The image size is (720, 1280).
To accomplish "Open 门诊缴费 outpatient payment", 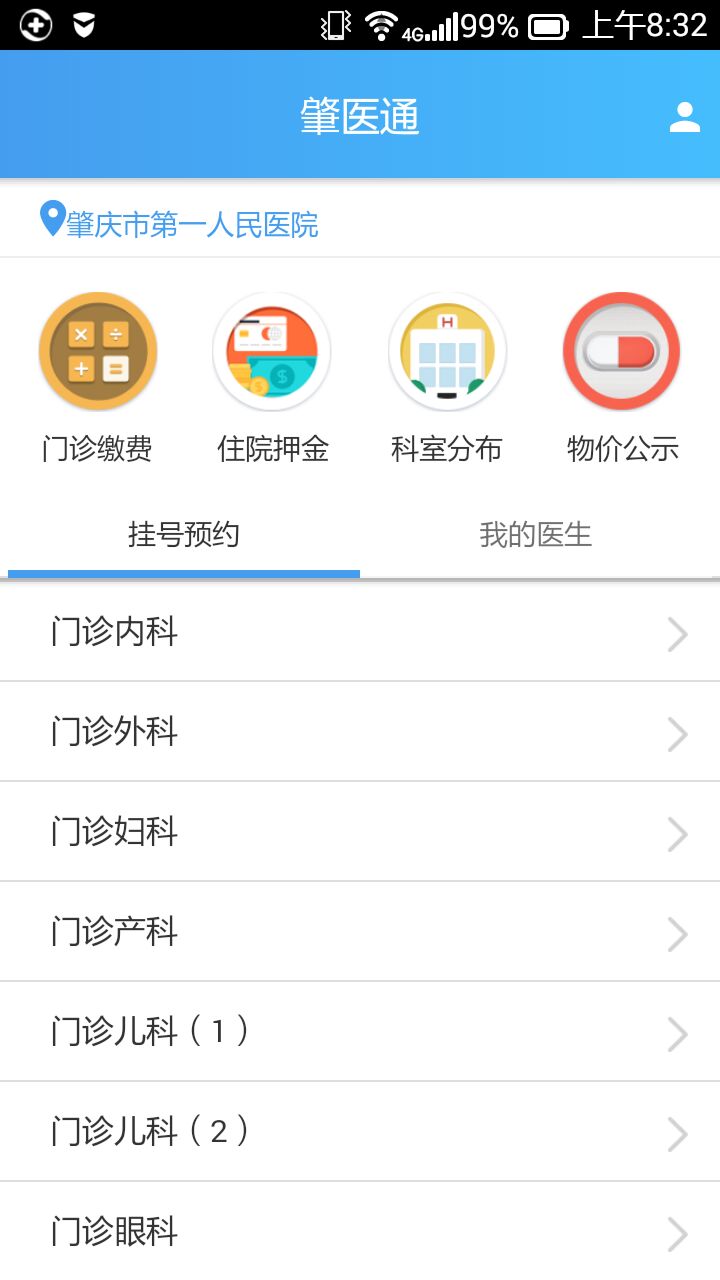I will [x=98, y=377].
